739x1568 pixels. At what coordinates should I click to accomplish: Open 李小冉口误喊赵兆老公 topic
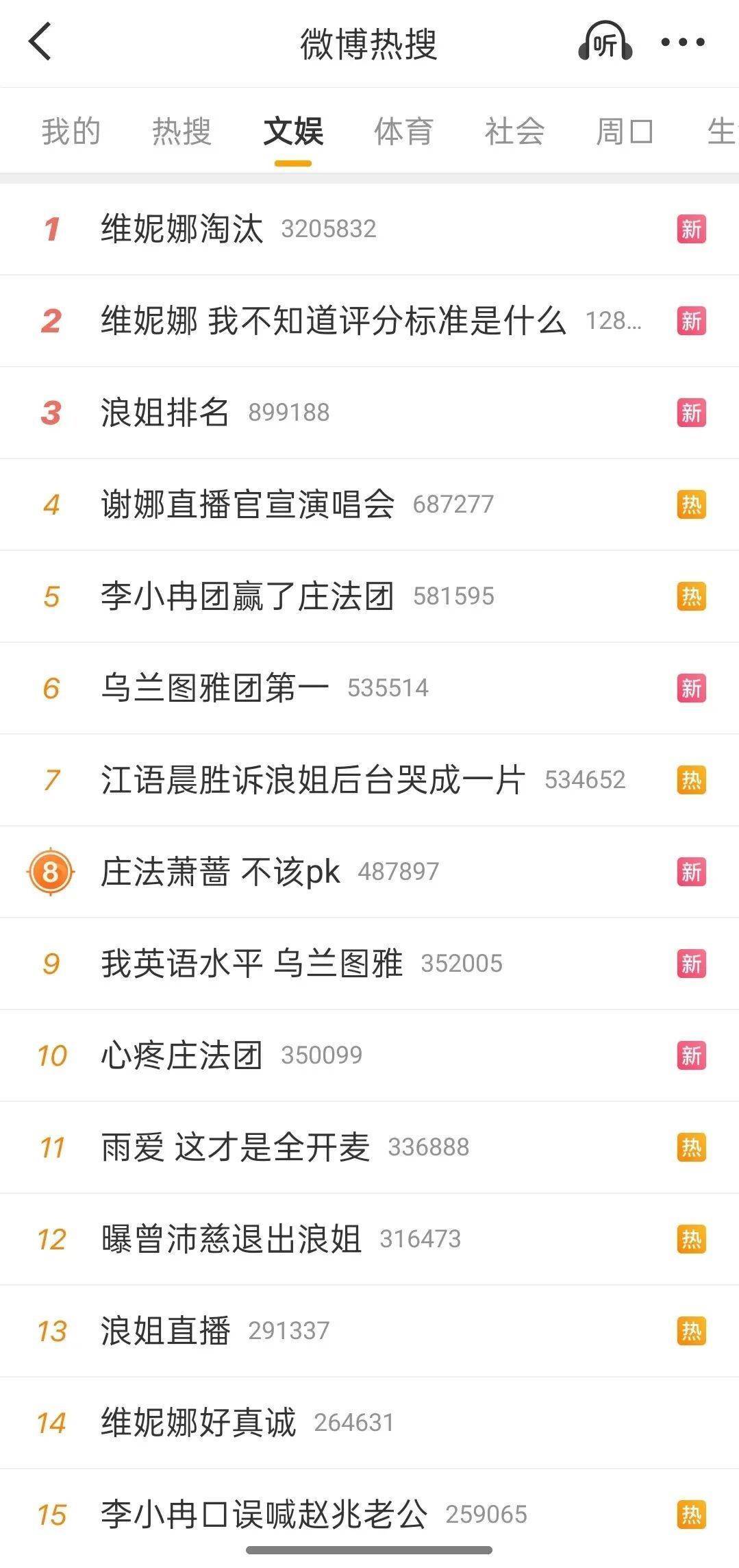[264, 1515]
